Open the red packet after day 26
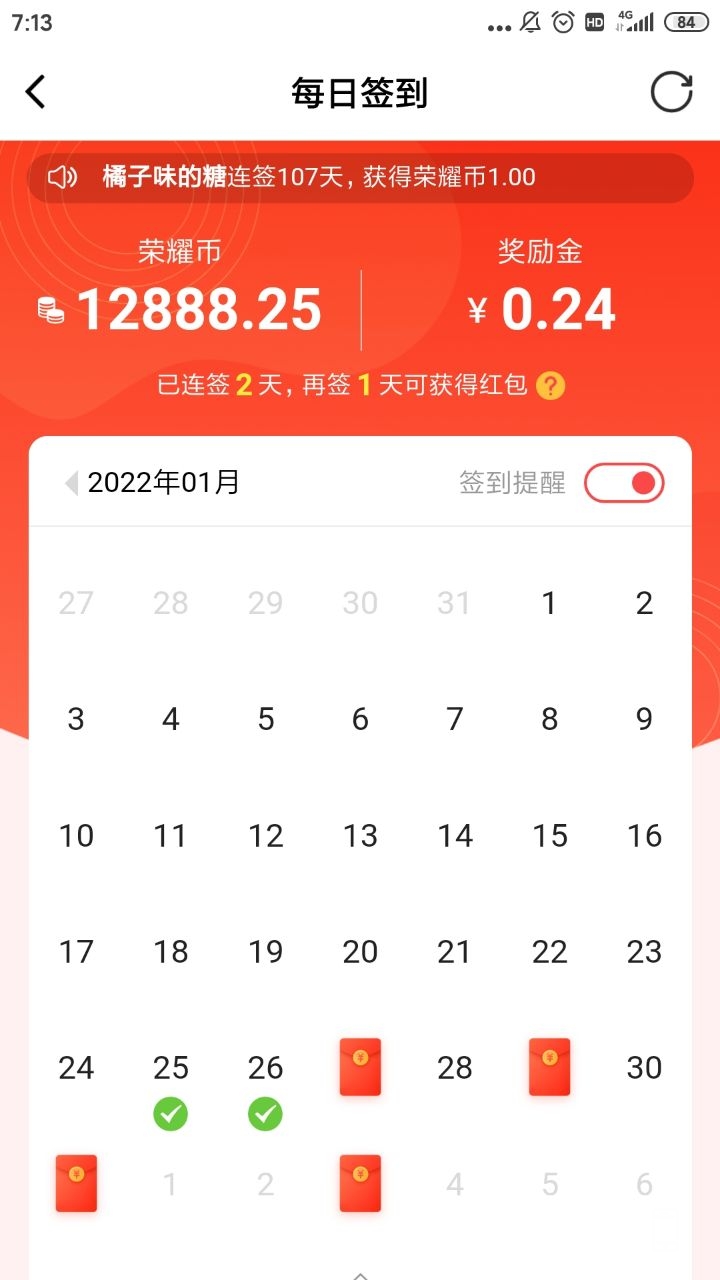The height and width of the screenshot is (1280, 720). [x=360, y=1067]
